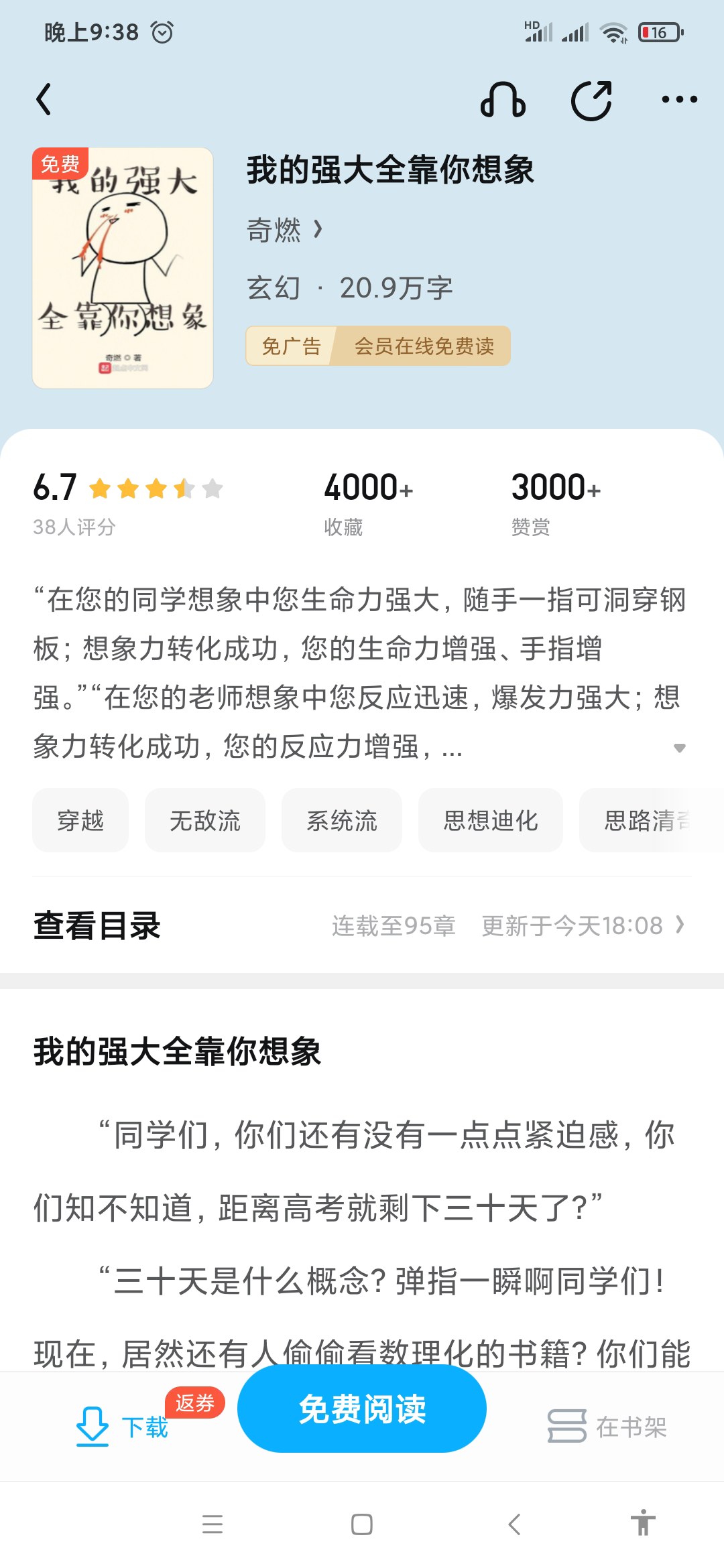
Task: Open system recent apps menu
Action: point(213,1524)
